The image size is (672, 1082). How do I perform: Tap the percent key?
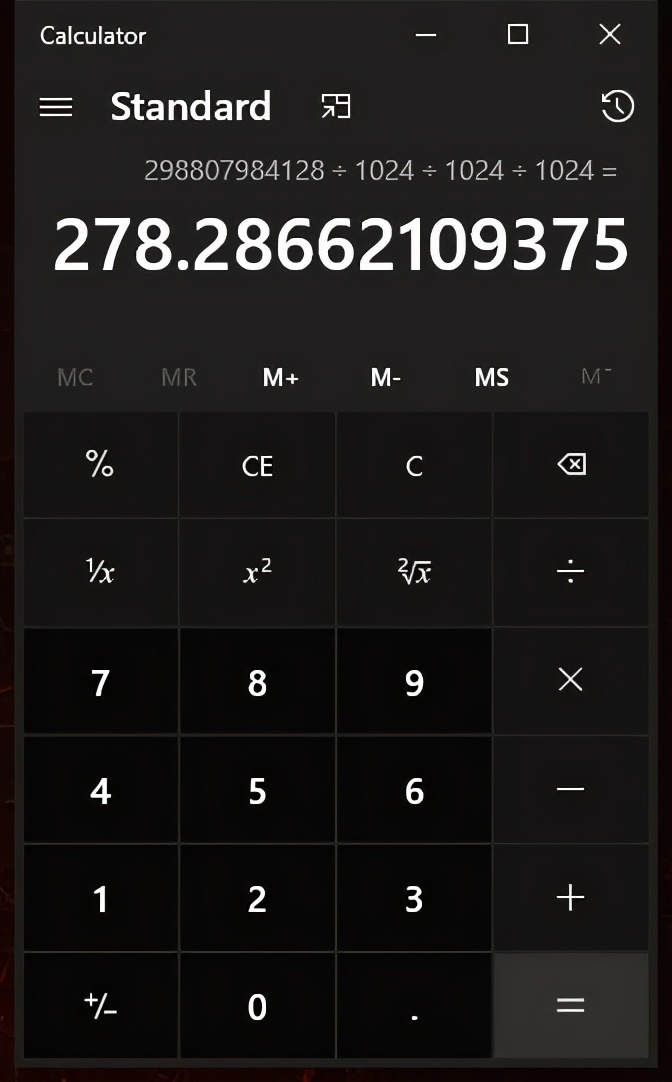(x=100, y=465)
